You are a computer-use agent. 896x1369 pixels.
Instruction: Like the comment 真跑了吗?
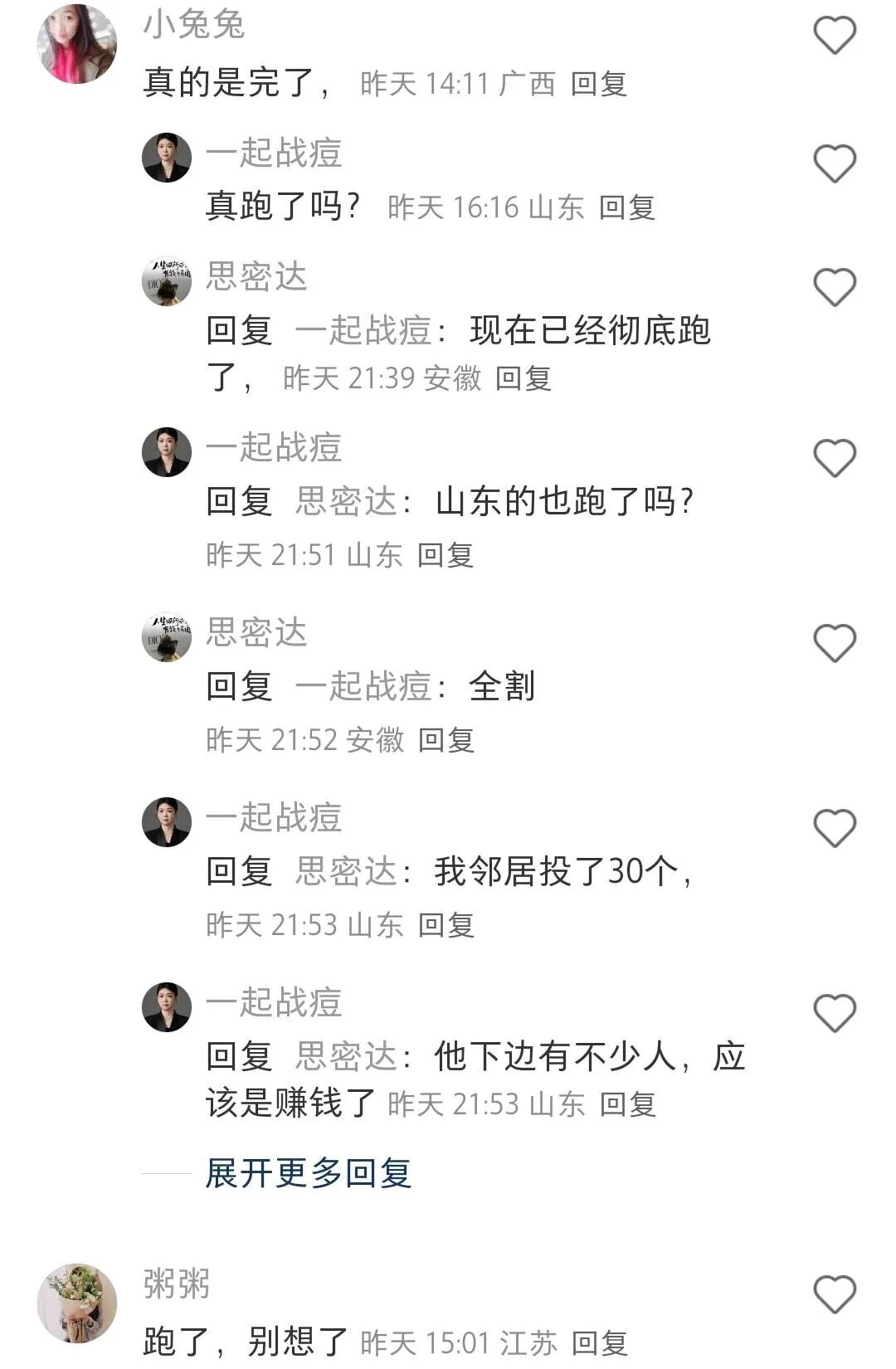[x=834, y=163]
